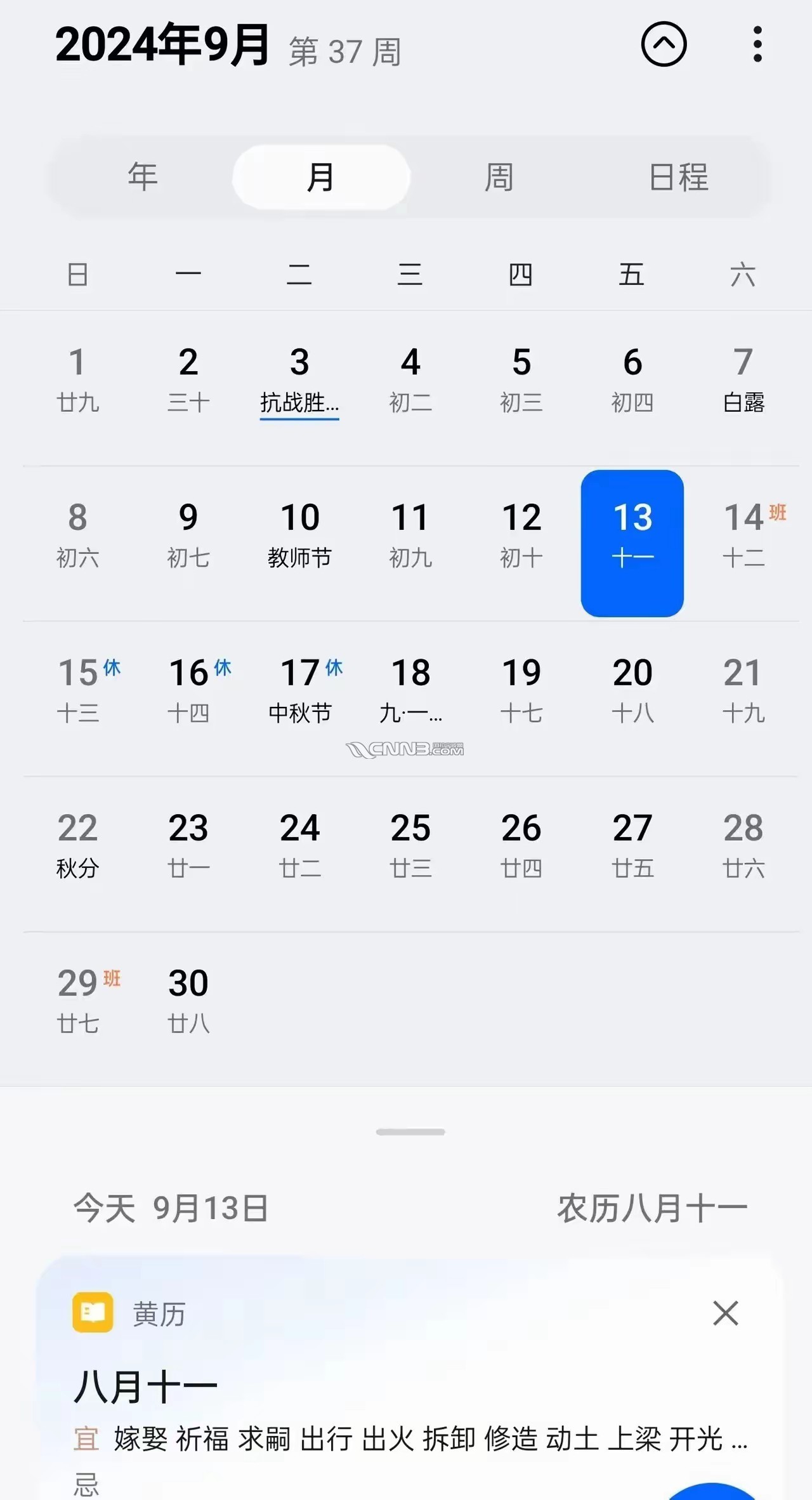The height and width of the screenshot is (1500, 812).
Task: Tap the drag handle below the calendar
Action: pyautogui.click(x=410, y=1131)
